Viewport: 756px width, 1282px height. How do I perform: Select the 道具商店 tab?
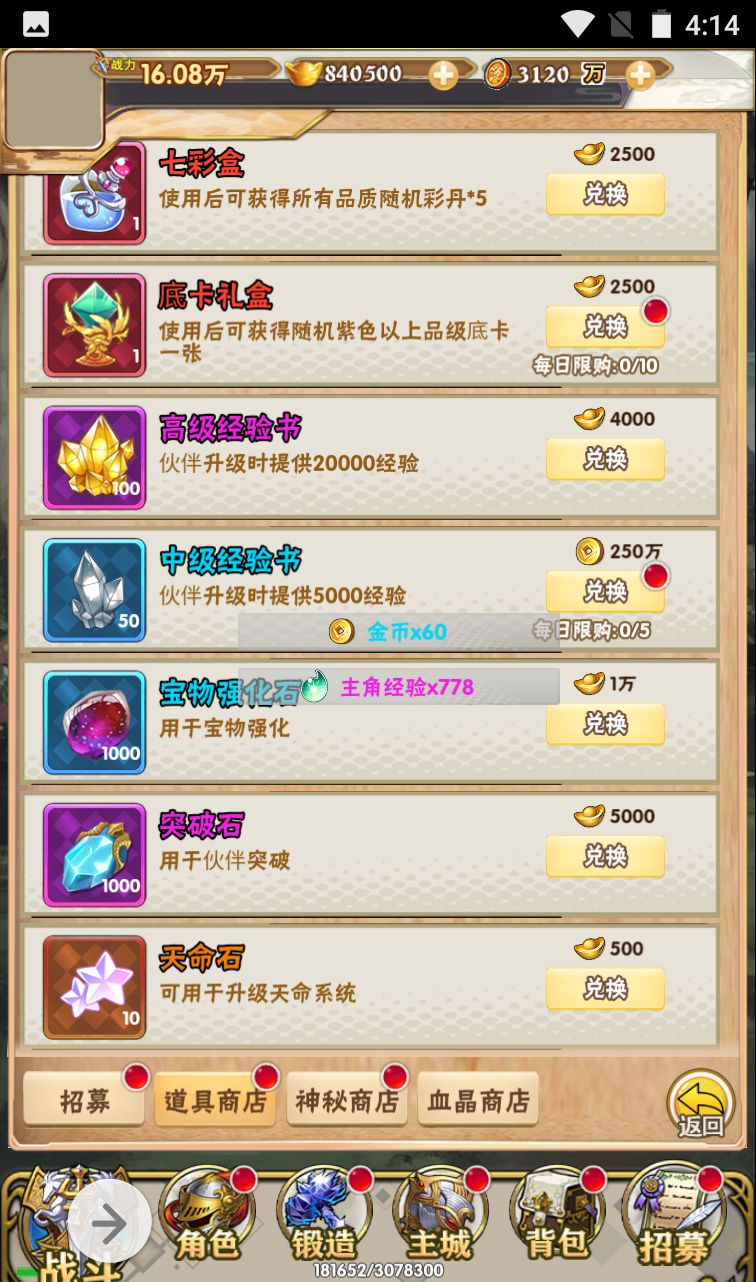point(215,1101)
